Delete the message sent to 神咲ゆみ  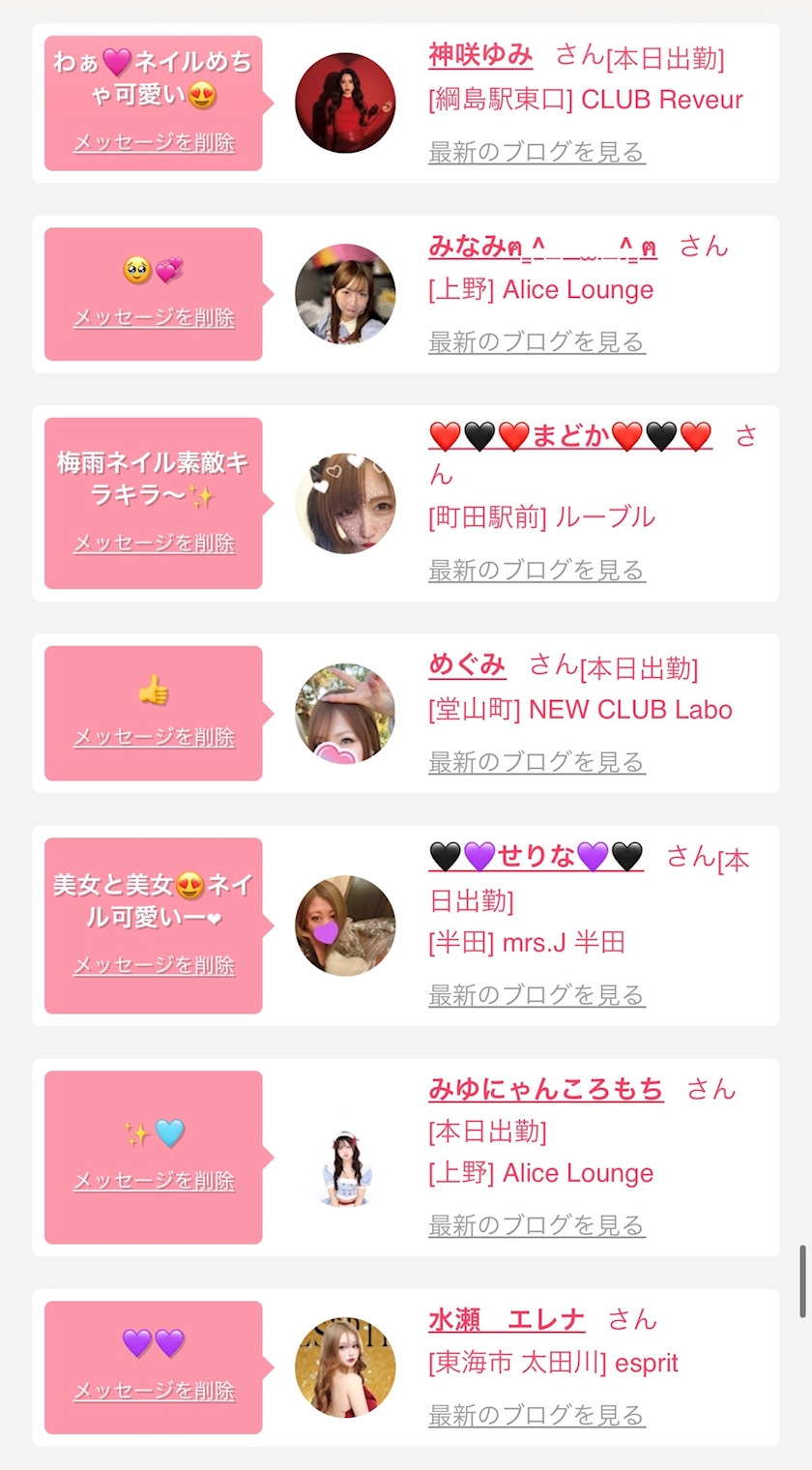[154, 143]
